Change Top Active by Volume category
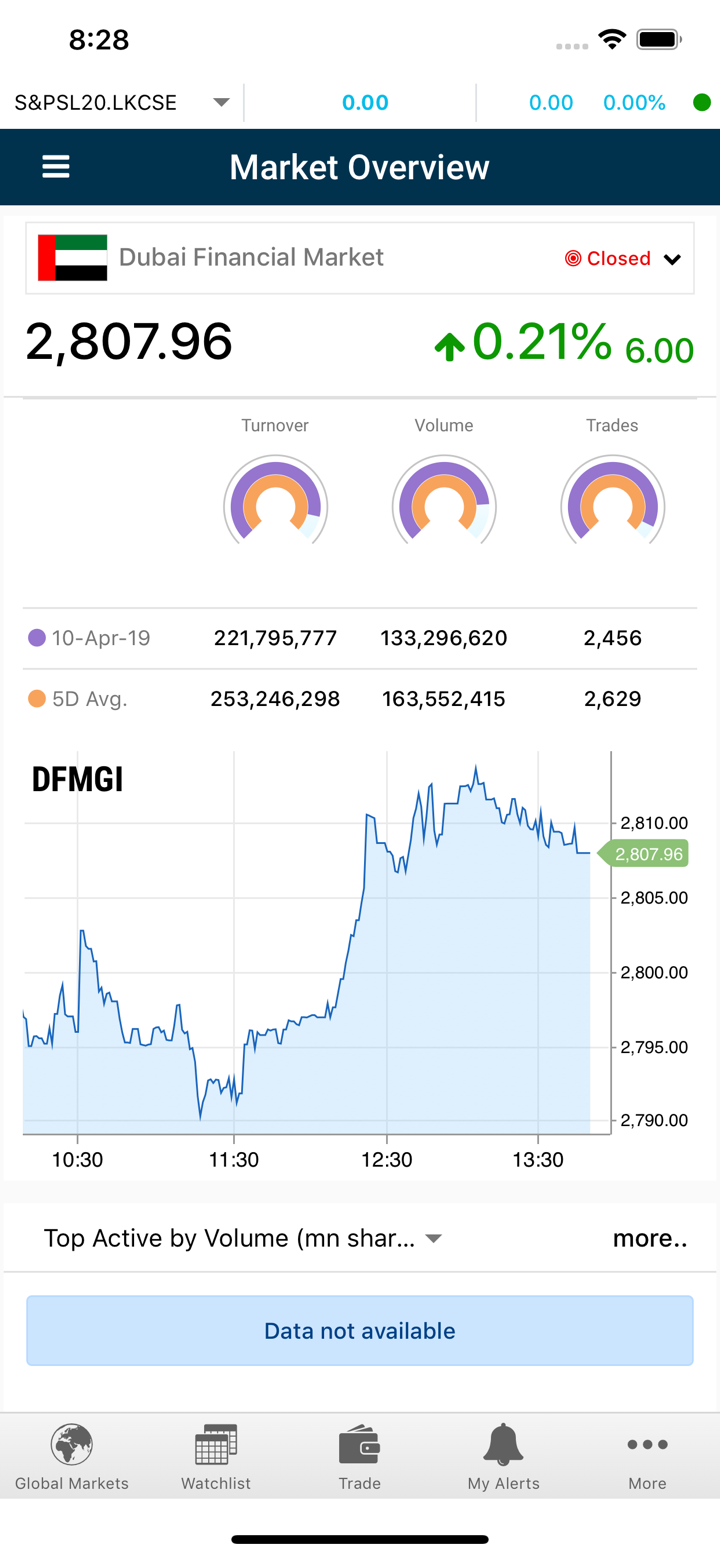This screenshot has height=1558, width=720. [433, 1238]
